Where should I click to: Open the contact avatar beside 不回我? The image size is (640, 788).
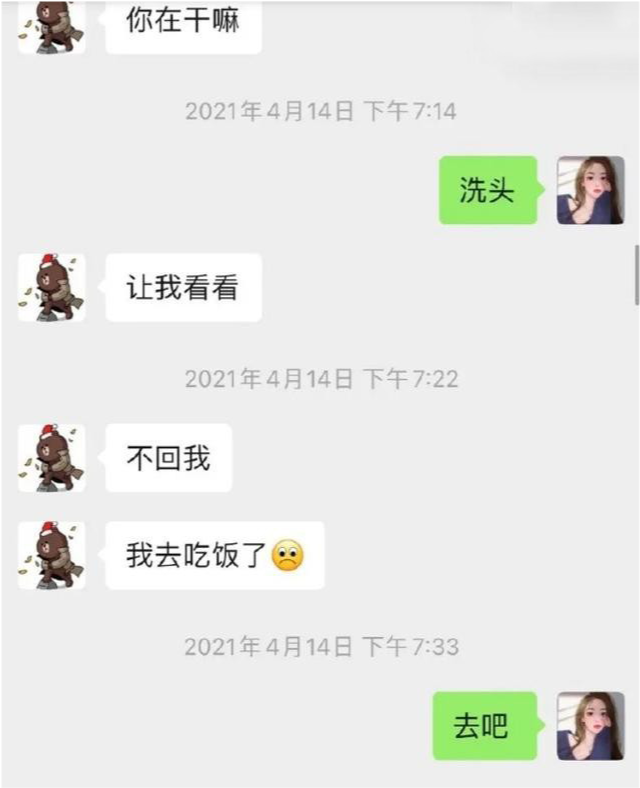coord(52,458)
